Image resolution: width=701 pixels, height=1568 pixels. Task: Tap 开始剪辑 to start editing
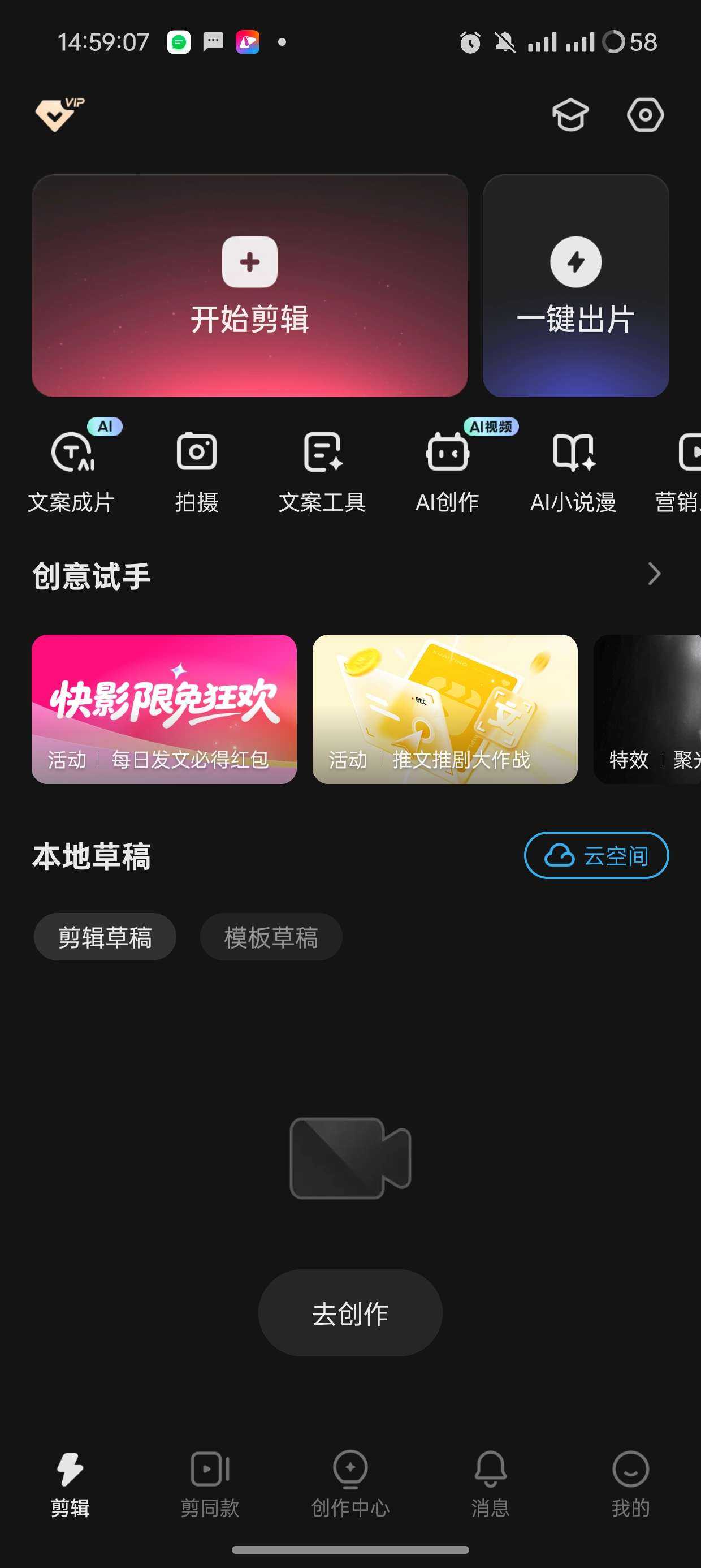click(249, 285)
